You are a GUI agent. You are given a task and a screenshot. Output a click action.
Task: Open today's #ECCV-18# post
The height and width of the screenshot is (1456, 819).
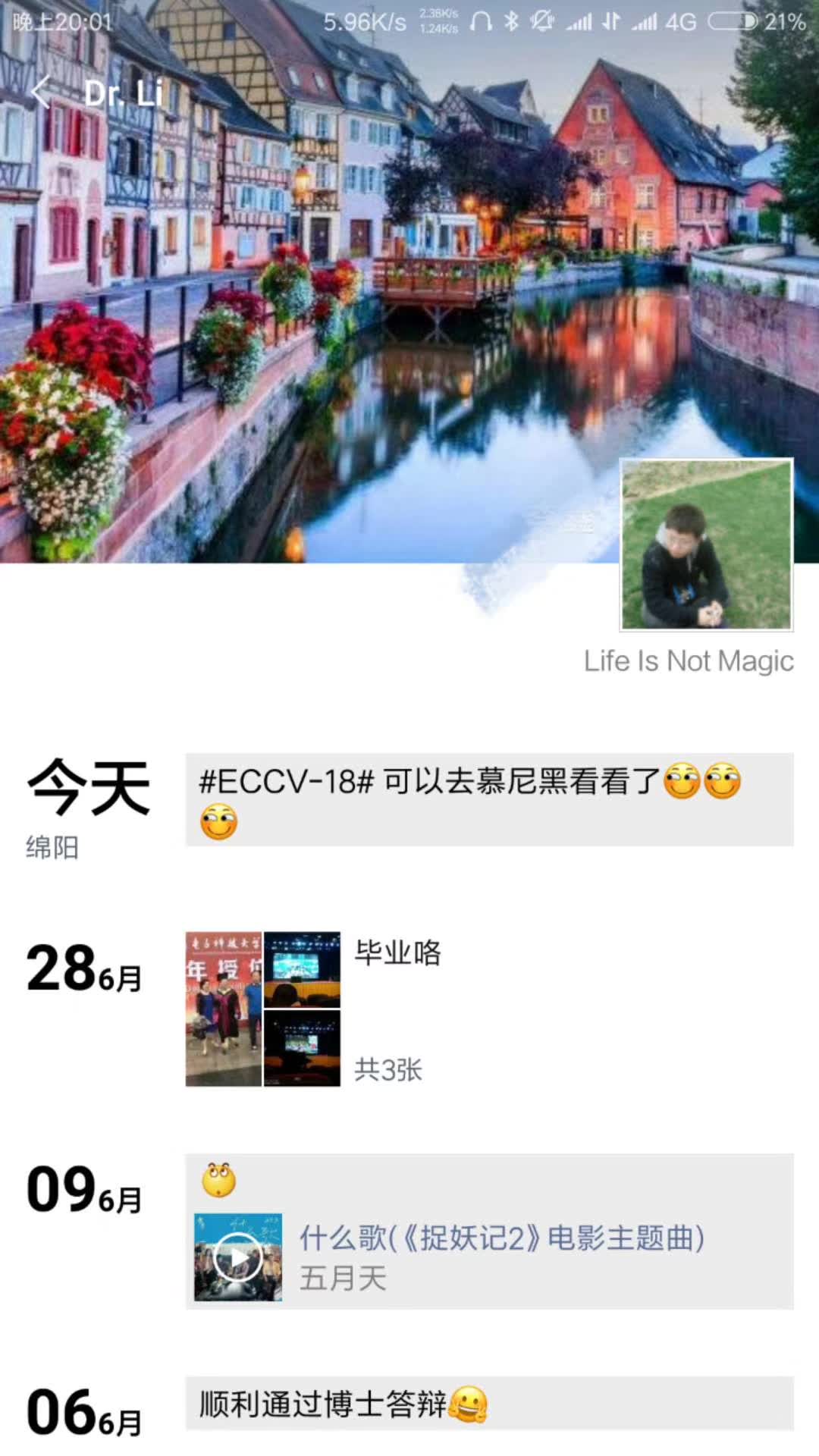(489, 799)
